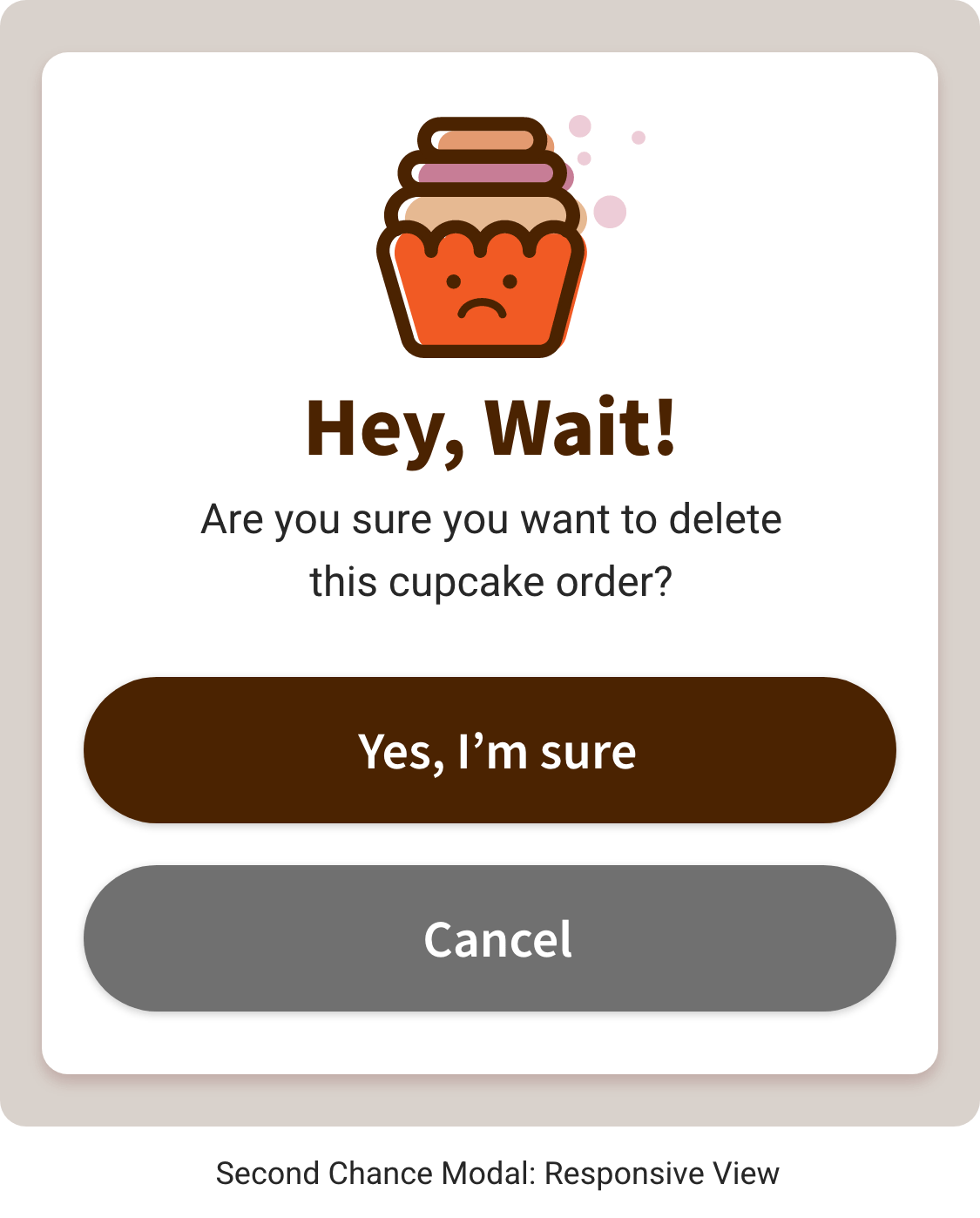Click the word delete in the message
The image size is (980, 1218).
(x=726, y=518)
